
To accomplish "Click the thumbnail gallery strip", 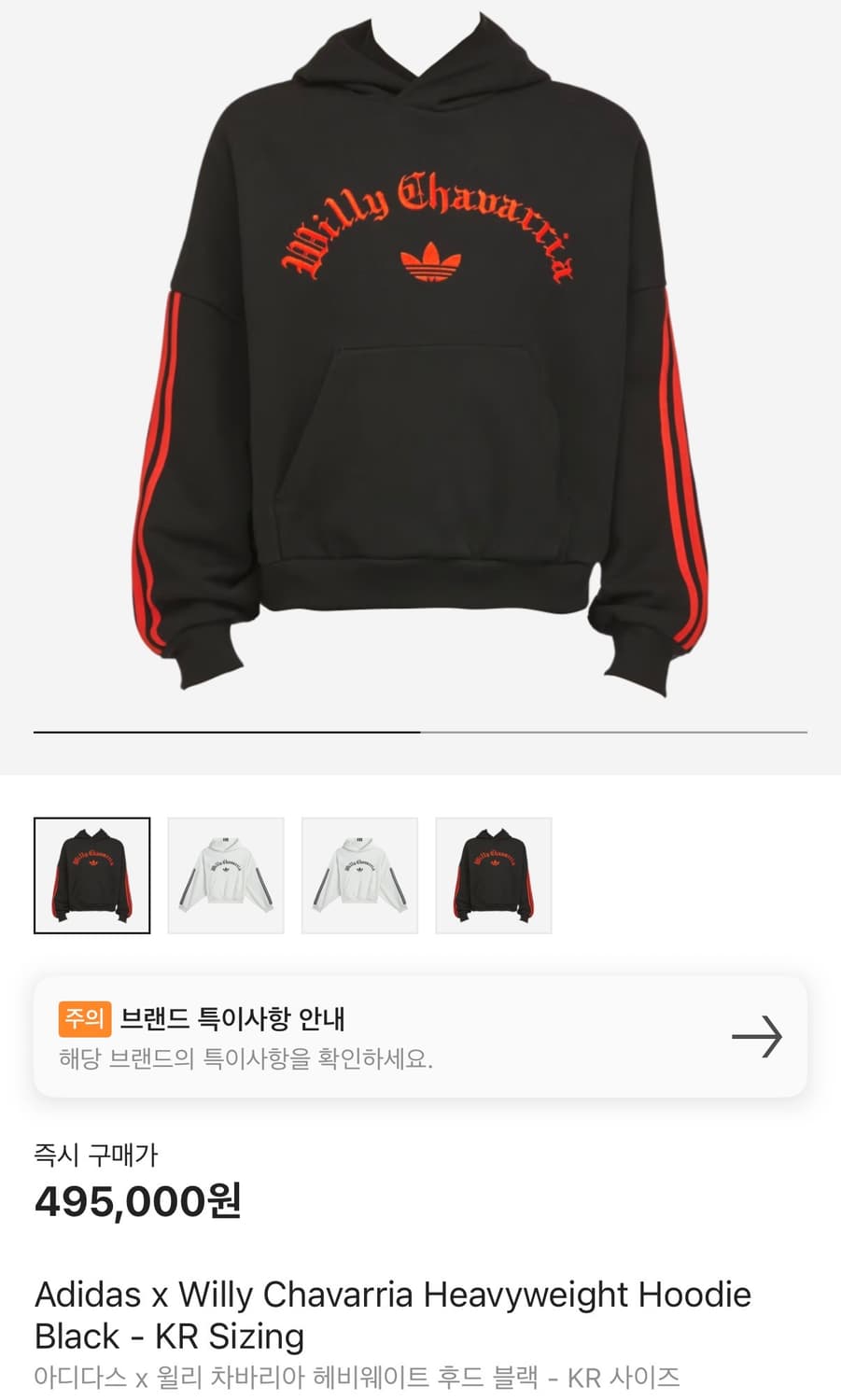I will pyautogui.click(x=293, y=875).
